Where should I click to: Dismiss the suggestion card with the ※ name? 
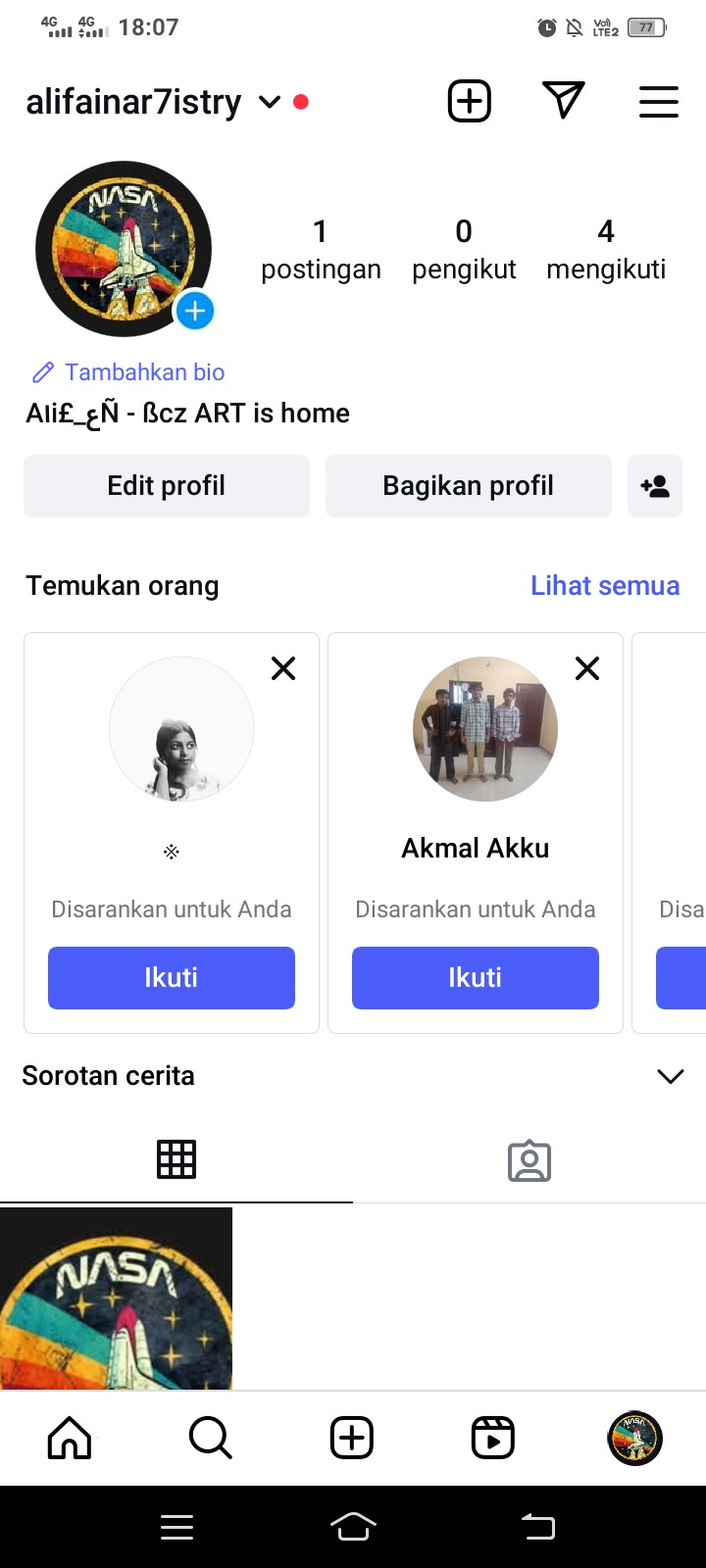click(x=283, y=668)
